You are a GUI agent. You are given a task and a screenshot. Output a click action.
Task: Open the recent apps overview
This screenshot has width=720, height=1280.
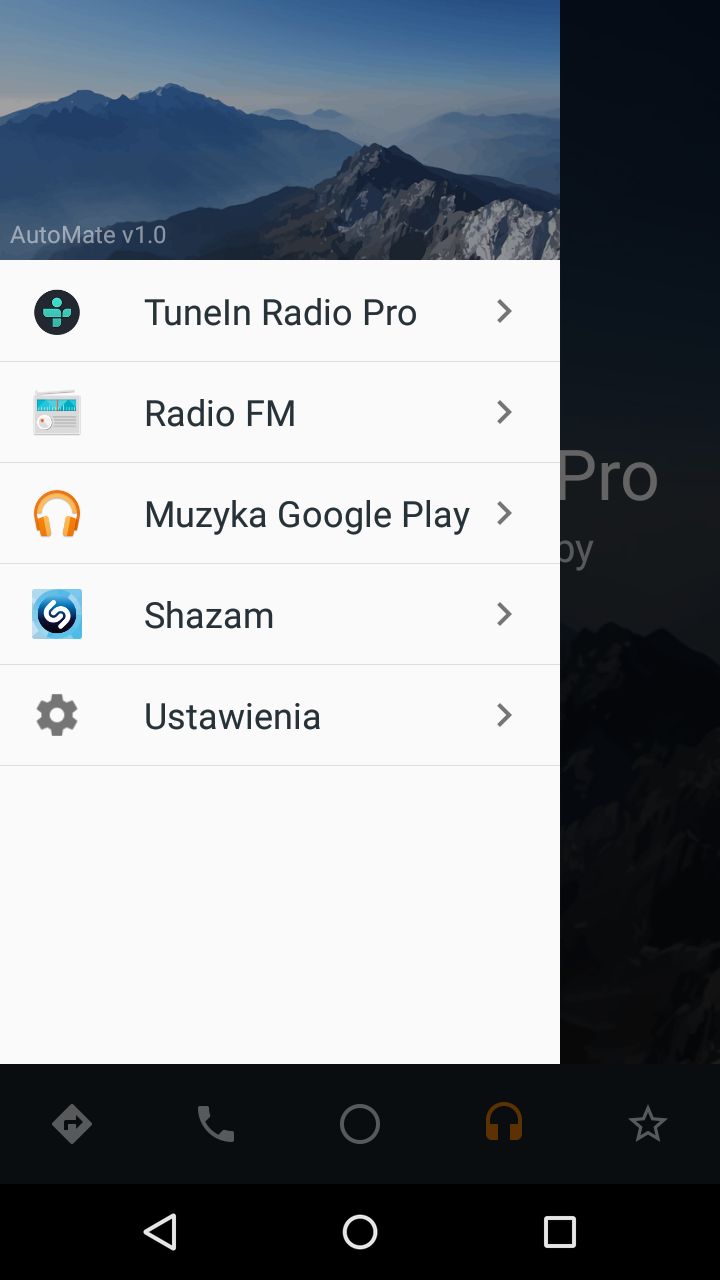[x=560, y=1232]
